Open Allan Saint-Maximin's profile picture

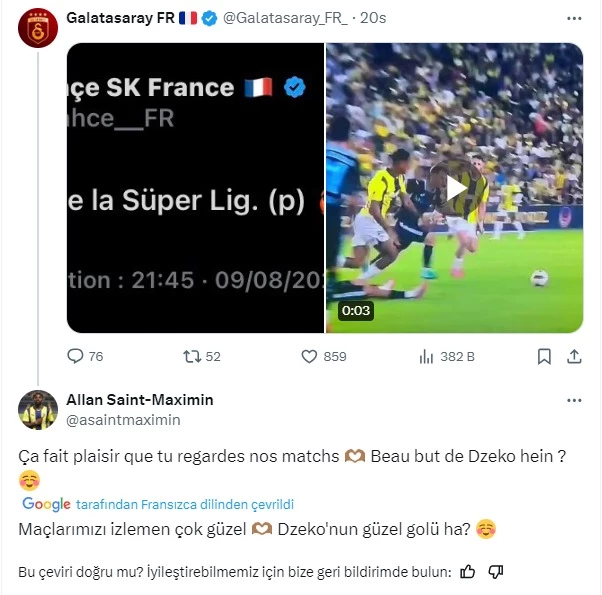click(38, 409)
